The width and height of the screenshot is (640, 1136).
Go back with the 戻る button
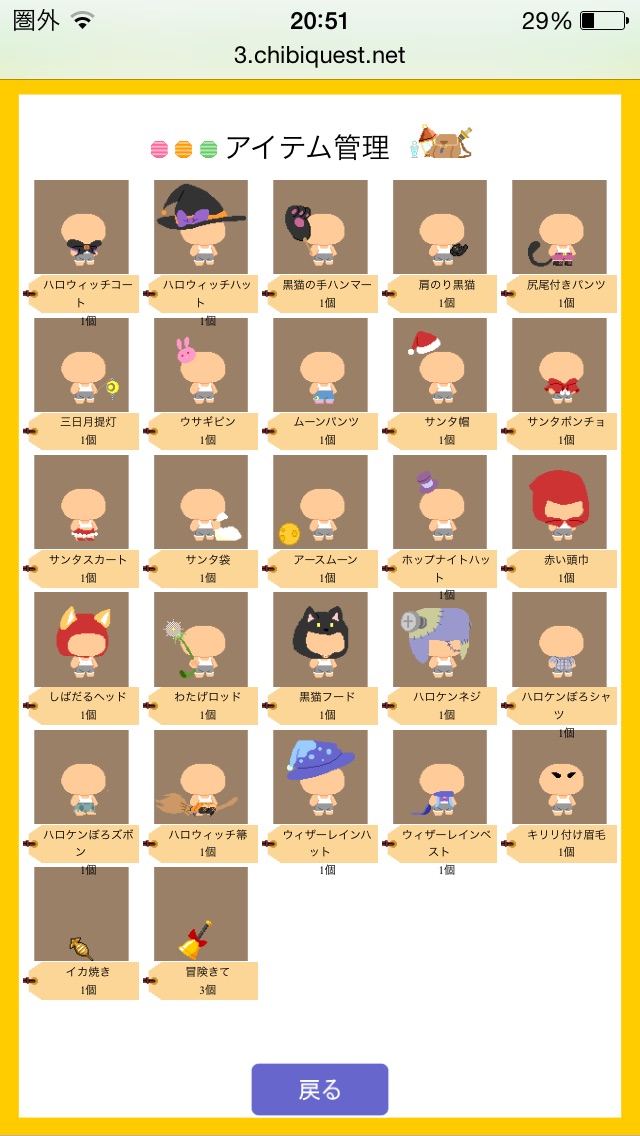click(319, 1089)
